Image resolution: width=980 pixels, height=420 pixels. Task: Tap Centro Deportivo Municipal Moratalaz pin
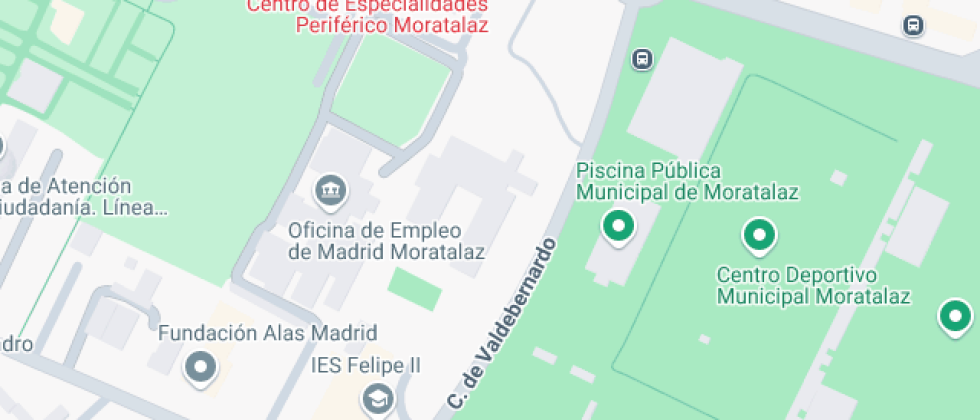[x=759, y=235]
